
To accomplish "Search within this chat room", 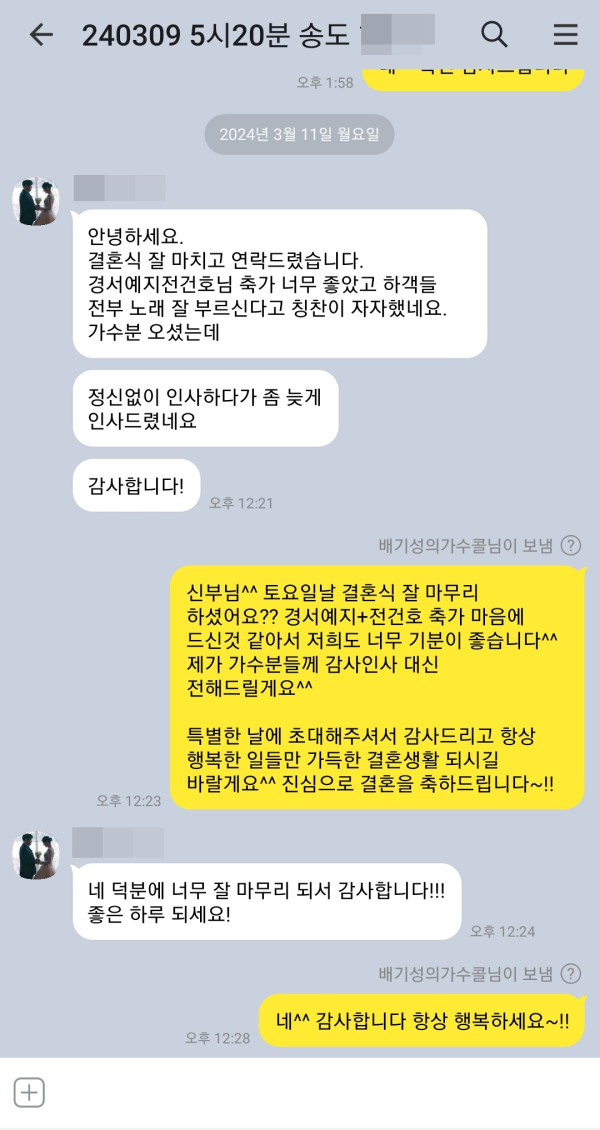I will (x=495, y=35).
